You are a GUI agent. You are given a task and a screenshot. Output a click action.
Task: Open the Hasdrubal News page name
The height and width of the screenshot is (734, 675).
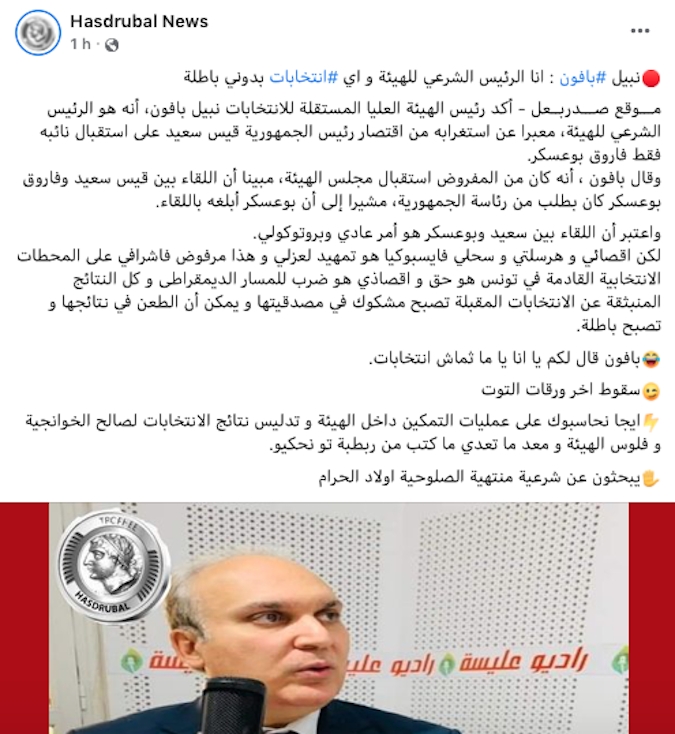click(x=139, y=21)
